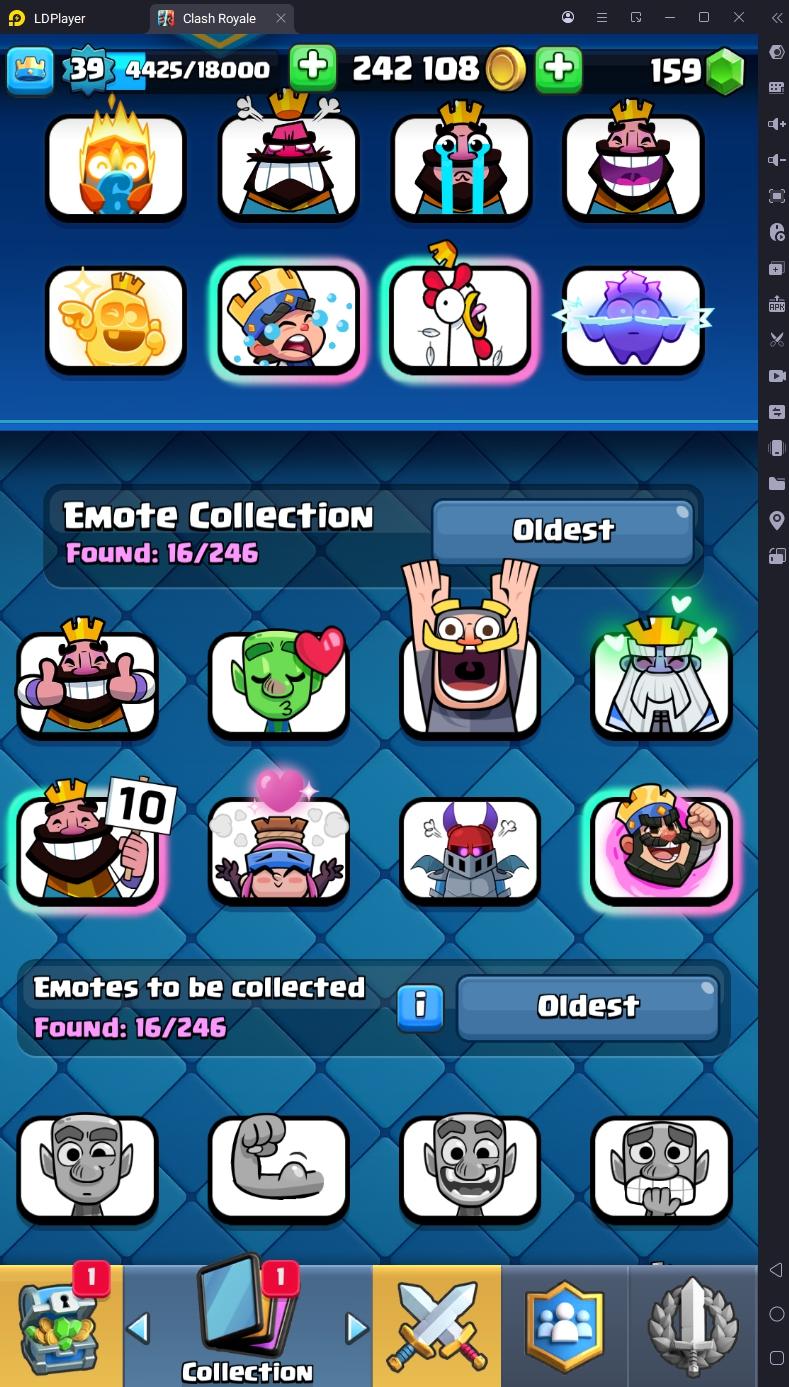The height and width of the screenshot is (1387, 789).
Task: Go to the previous tab with left arrow
Action: click(138, 1328)
